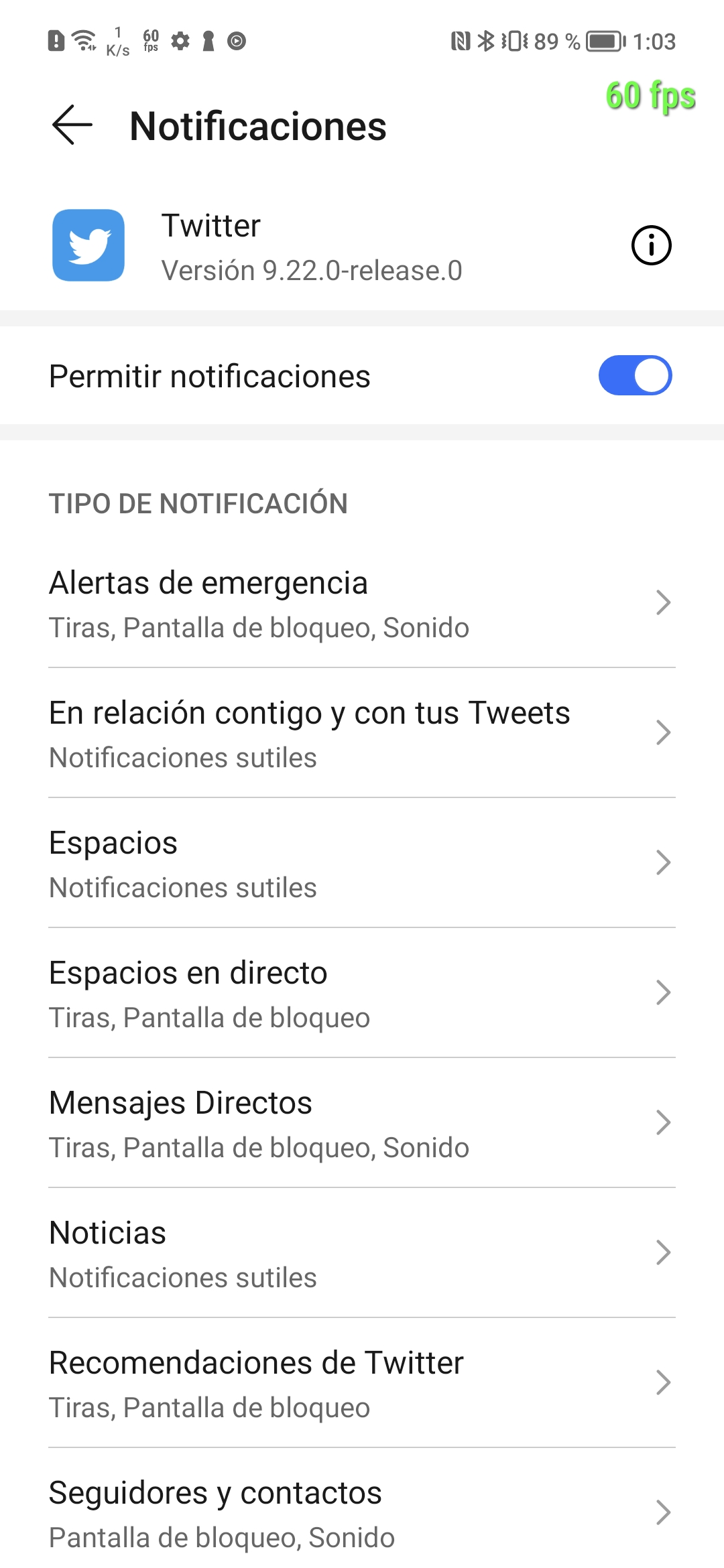Open Recomendaciones de Twitter settings
The height and width of the screenshot is (1568, 724).
[x=362, y=1383]
